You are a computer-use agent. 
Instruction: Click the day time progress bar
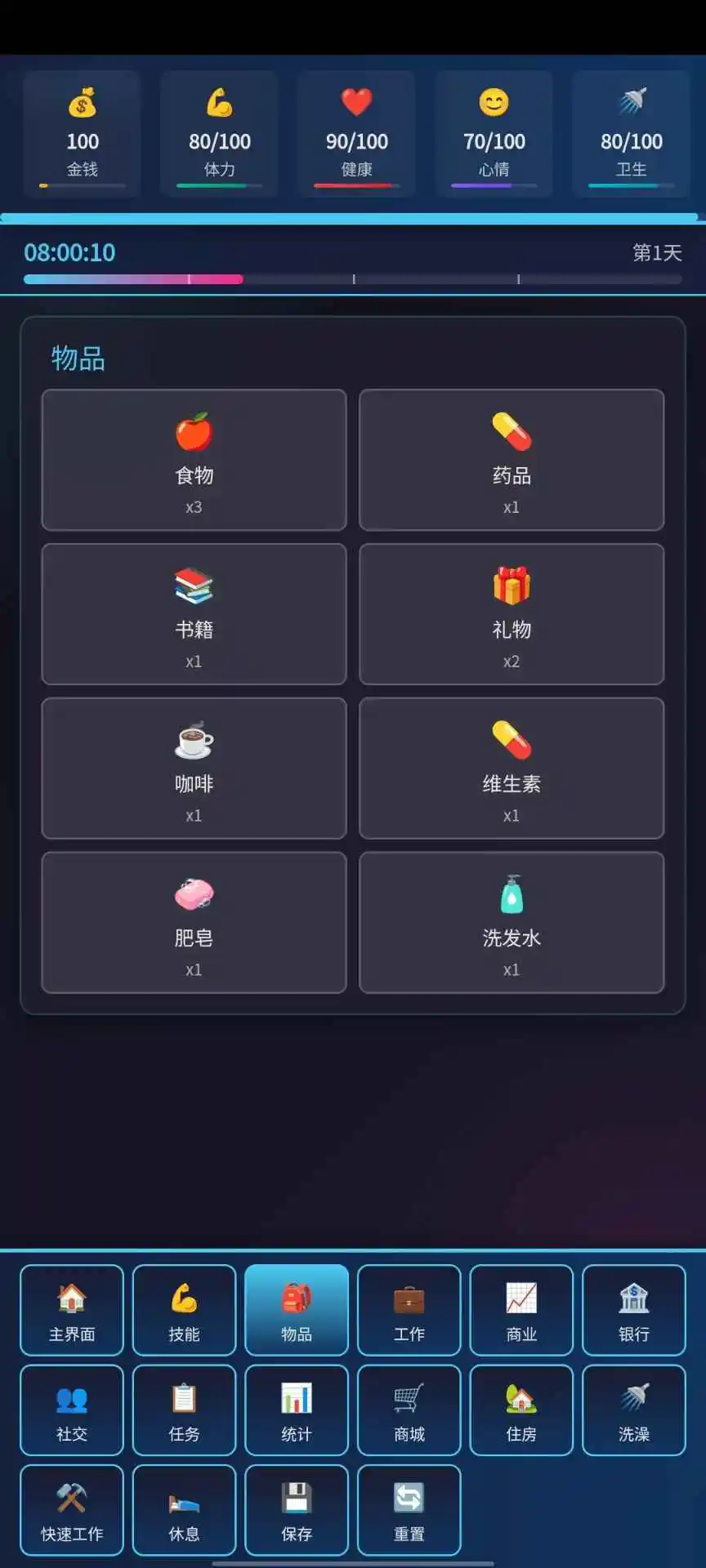(x=353, y=278)
